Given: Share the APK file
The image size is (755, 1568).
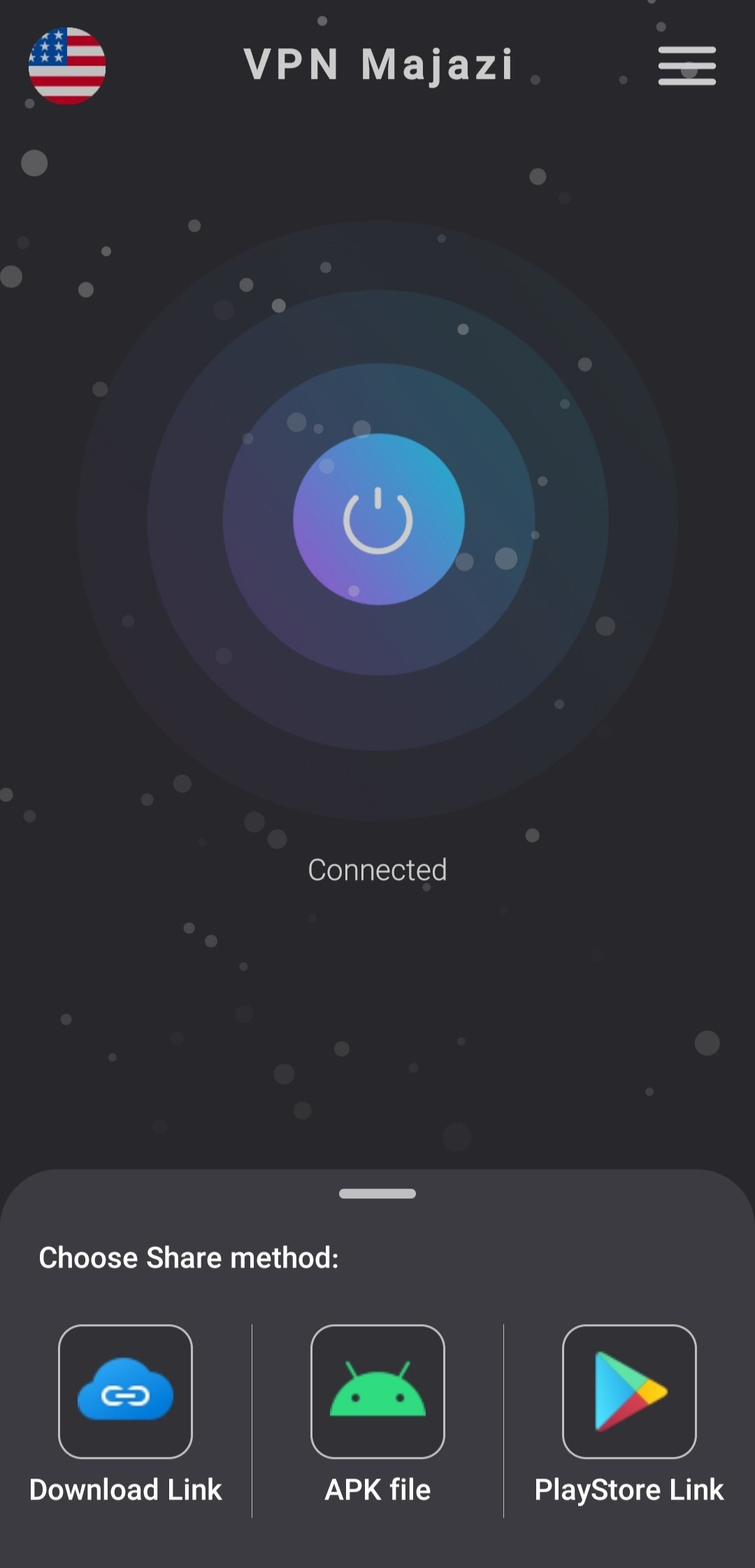Looking at the screenshot, I should coord(377,1391).
